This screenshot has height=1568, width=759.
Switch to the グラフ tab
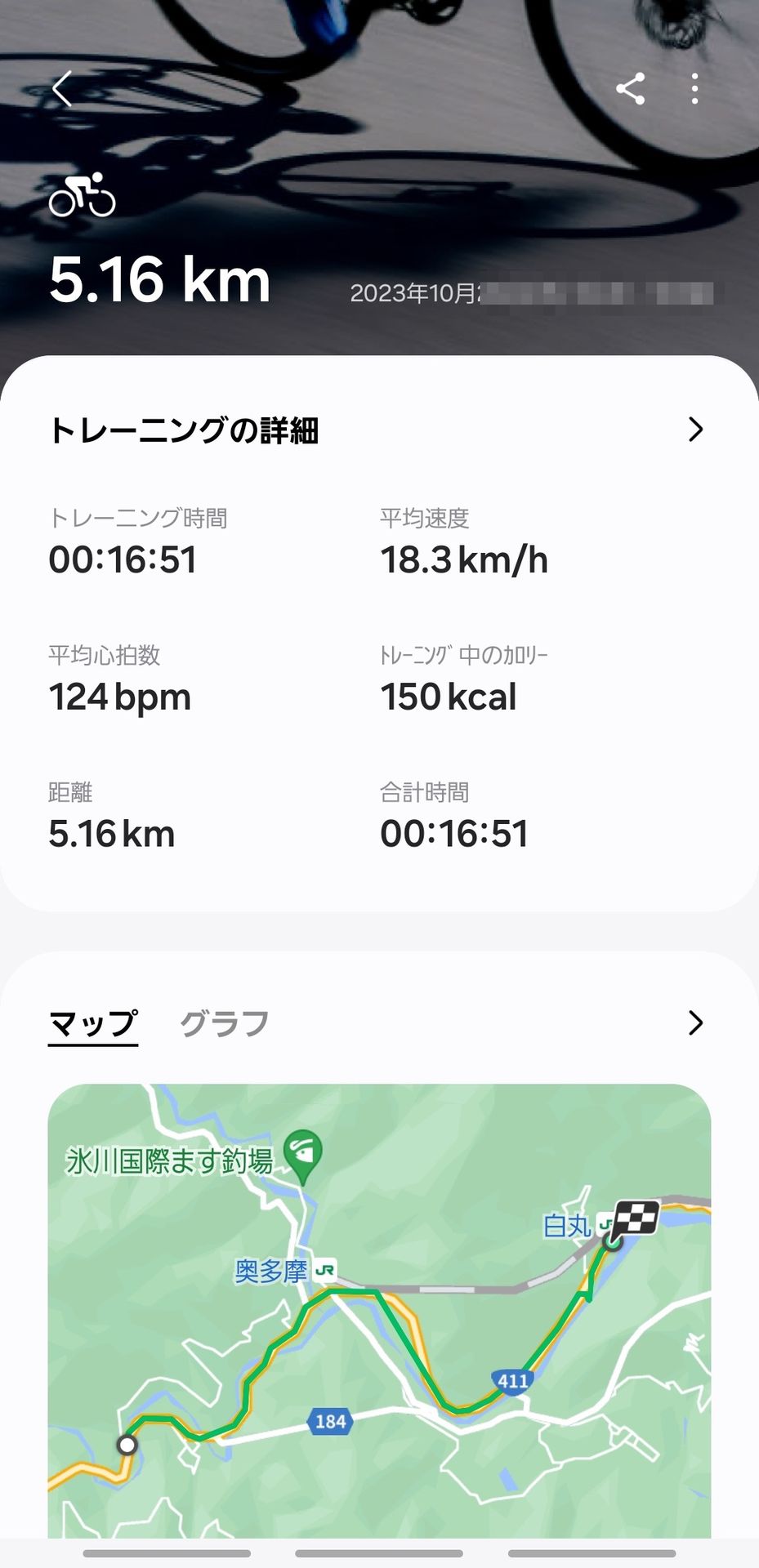[x=225, y=1021]
